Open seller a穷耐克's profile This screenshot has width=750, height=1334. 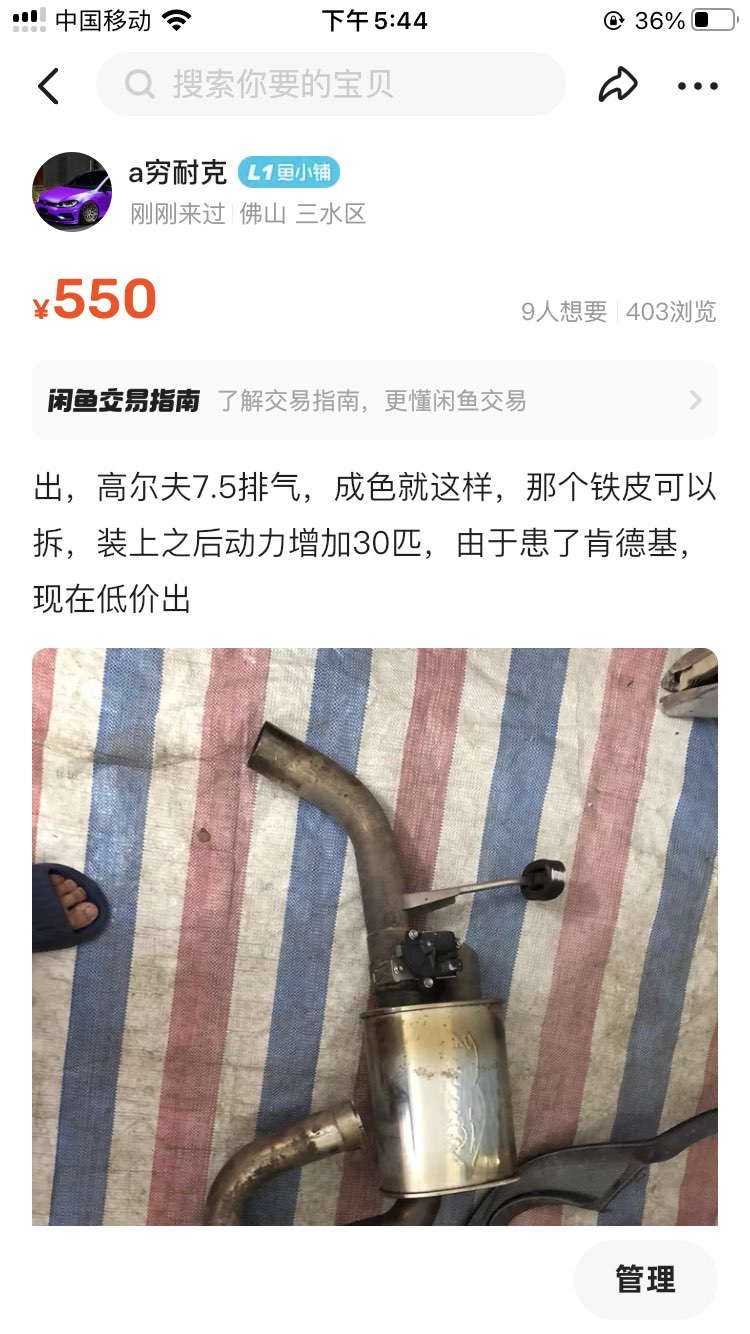pyautogui.click(x=72, y=191)
